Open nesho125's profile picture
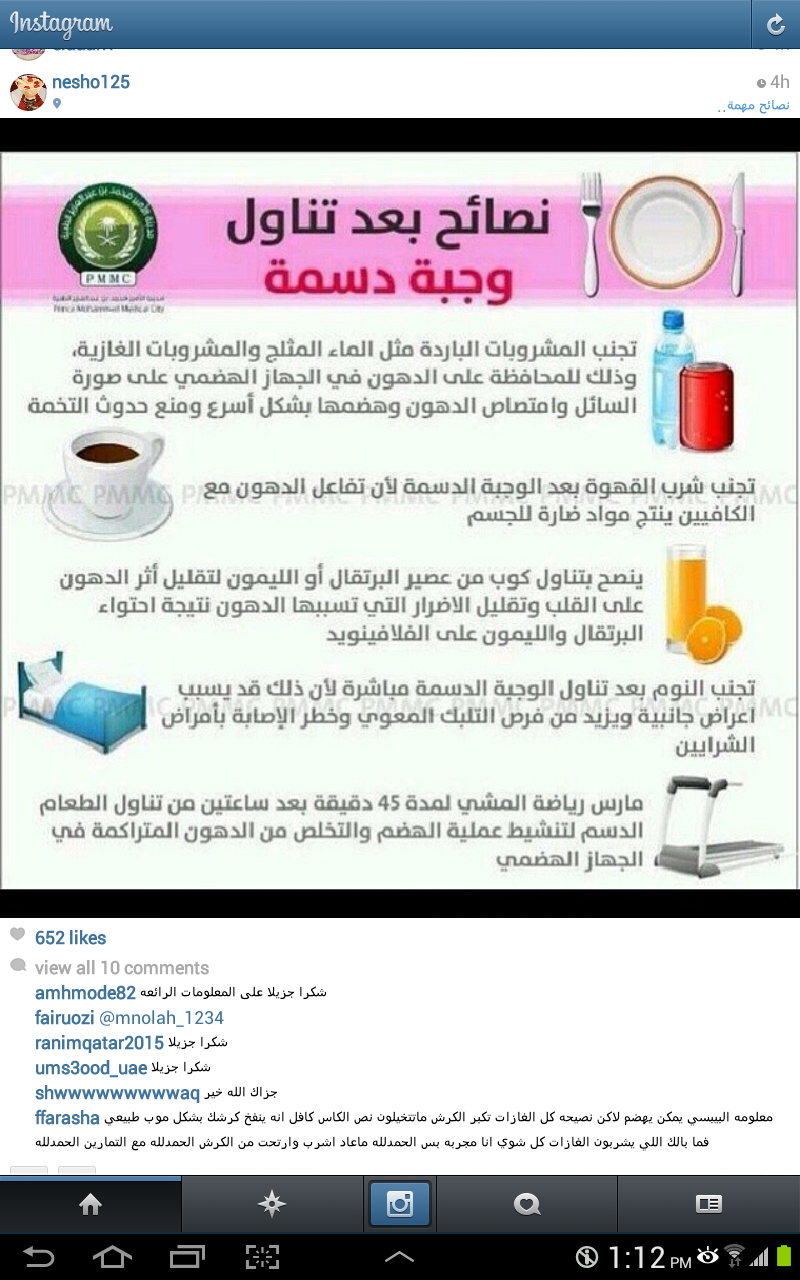The image size is (800, 1280). pos(28,92)
